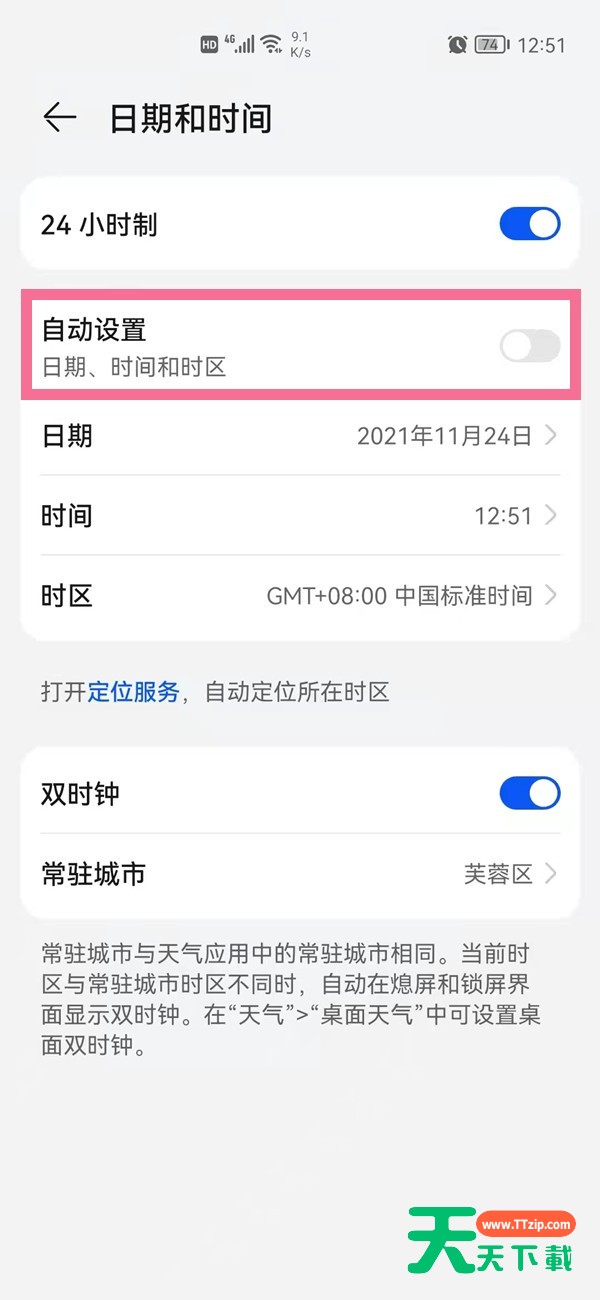Disable the 双时钟 switch
600x1300 pixels.
(x=529, y=794)
